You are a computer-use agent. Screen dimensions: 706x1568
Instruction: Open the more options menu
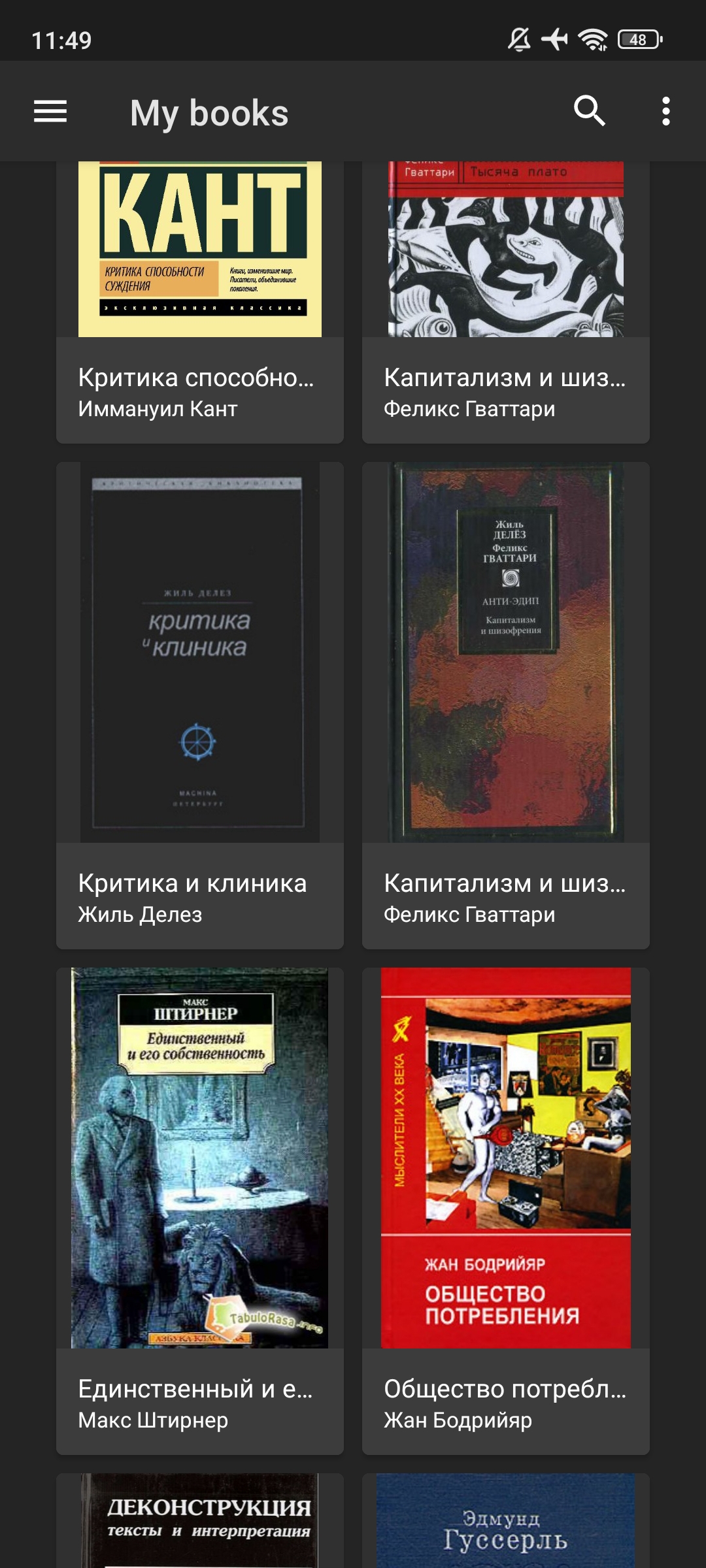coord(665,112)
